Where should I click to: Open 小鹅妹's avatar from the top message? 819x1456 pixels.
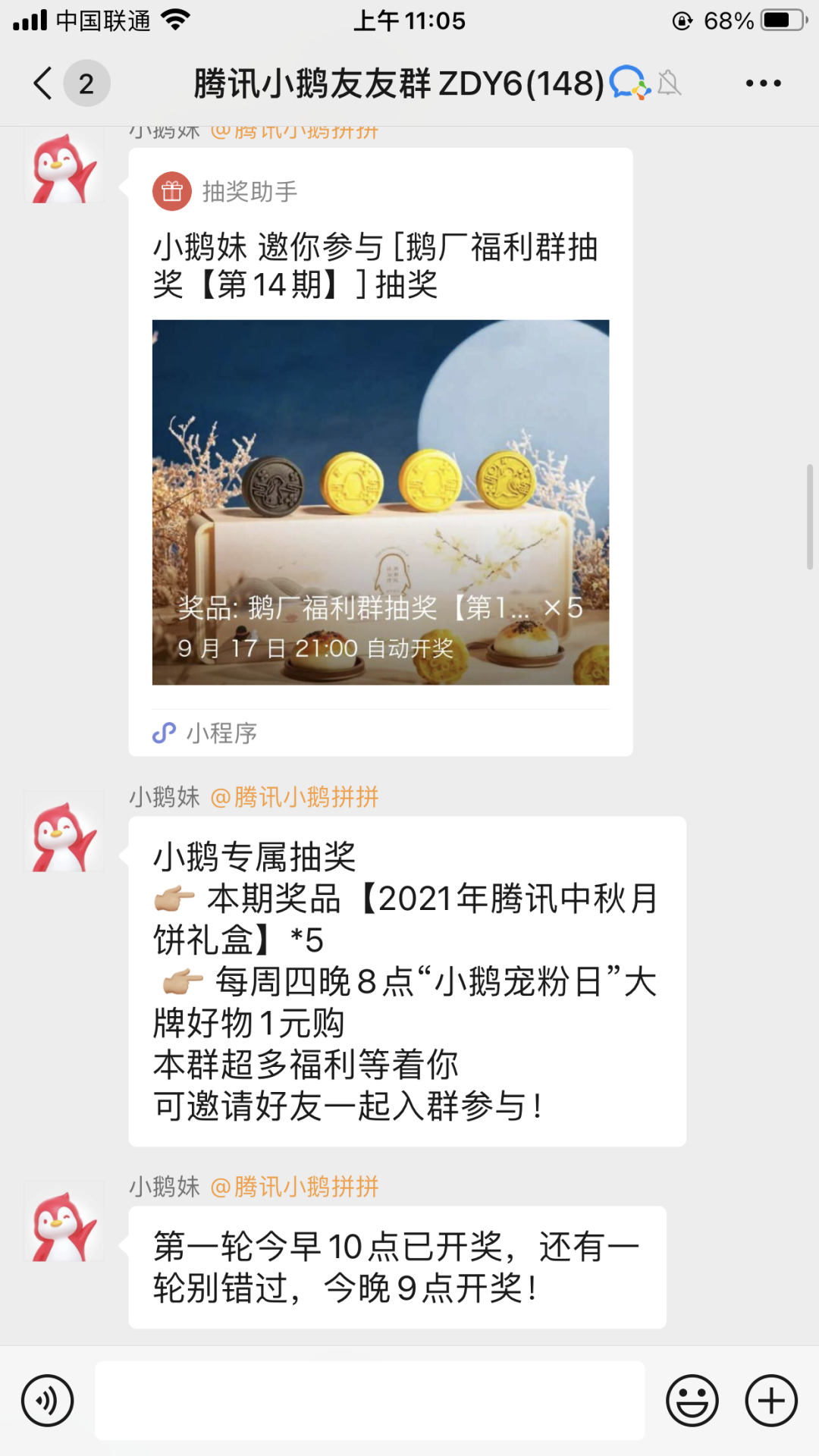point(64,165)
